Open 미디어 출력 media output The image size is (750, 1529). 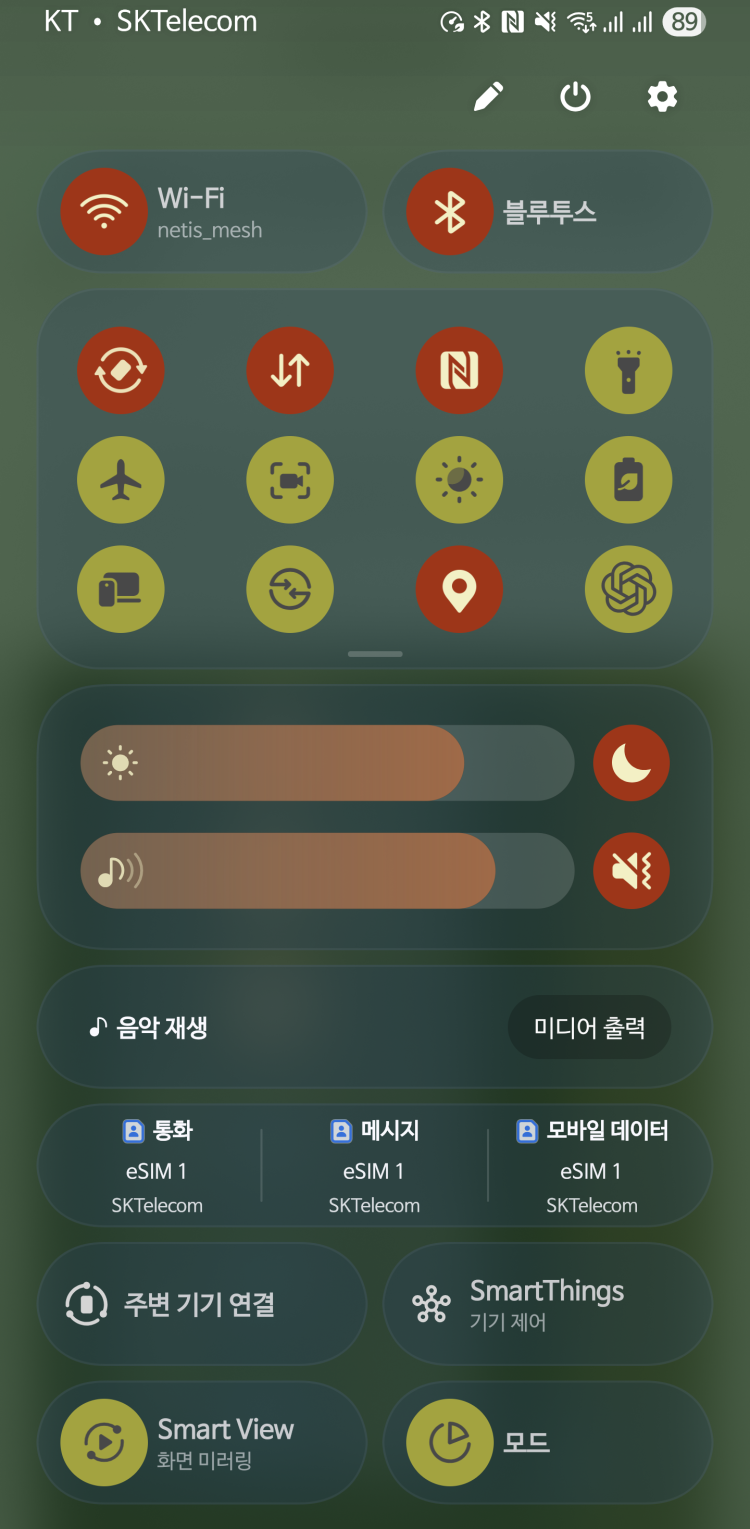(589, 1027)
